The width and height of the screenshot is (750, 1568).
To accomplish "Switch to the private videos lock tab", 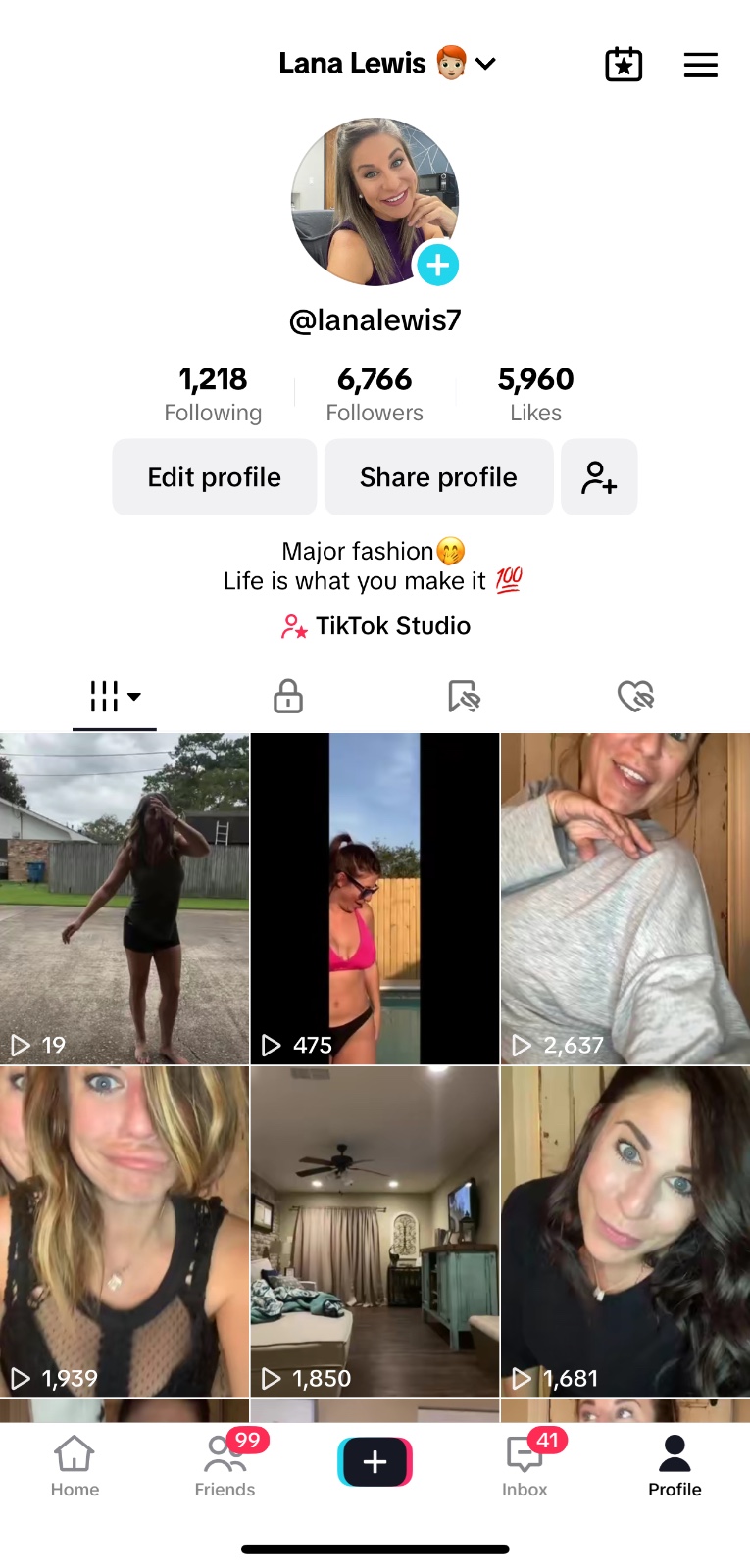I will pyautogui.click(x=287, y=697).
